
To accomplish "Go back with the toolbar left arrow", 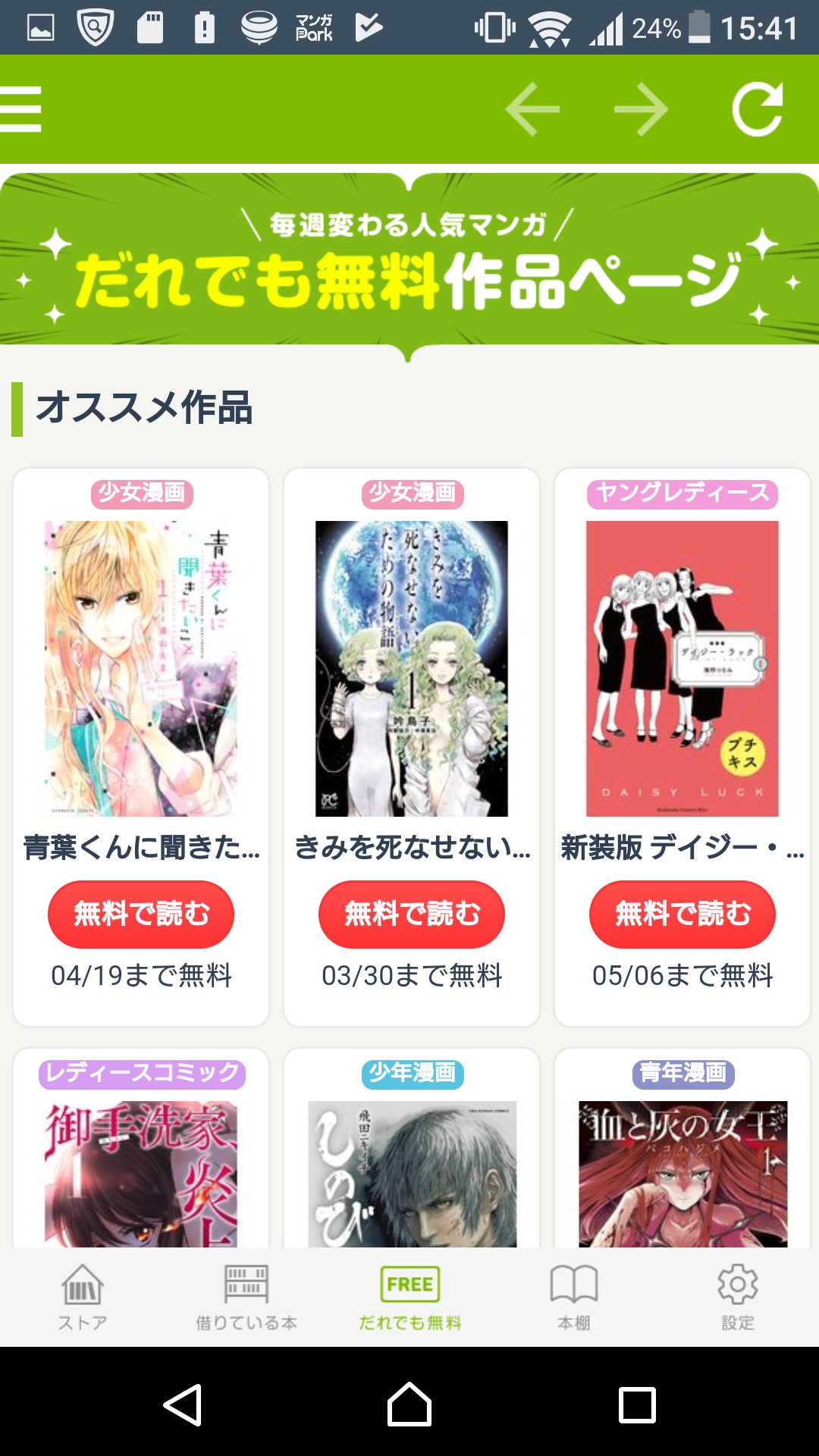I will 532,110.
